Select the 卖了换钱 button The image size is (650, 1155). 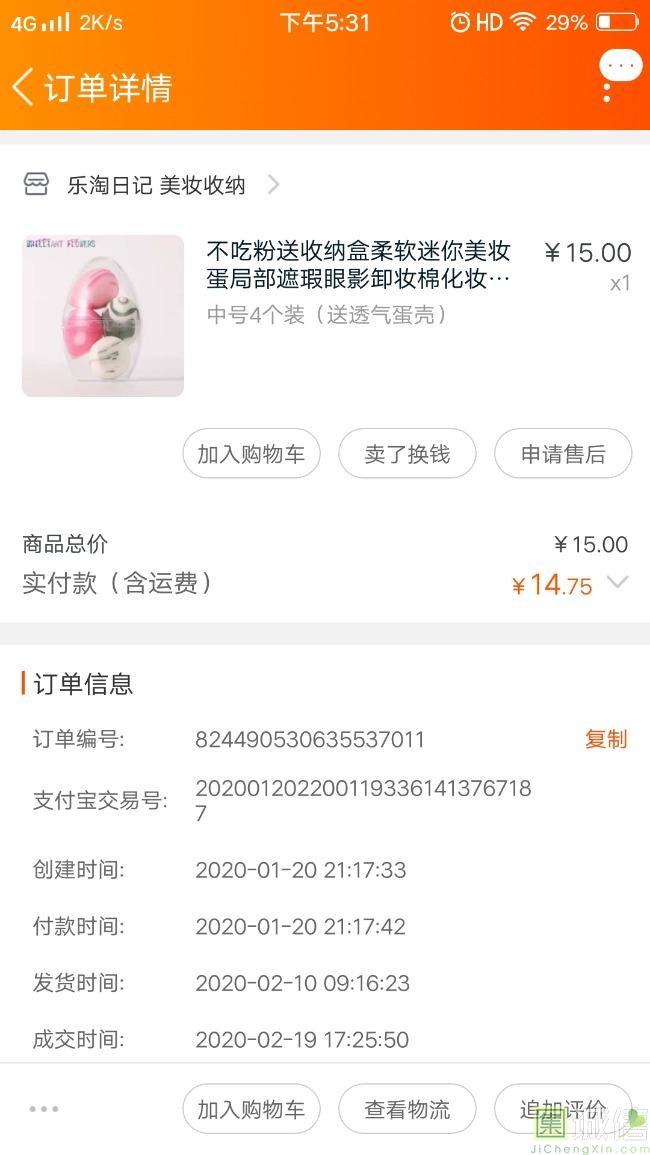[407, 454]
